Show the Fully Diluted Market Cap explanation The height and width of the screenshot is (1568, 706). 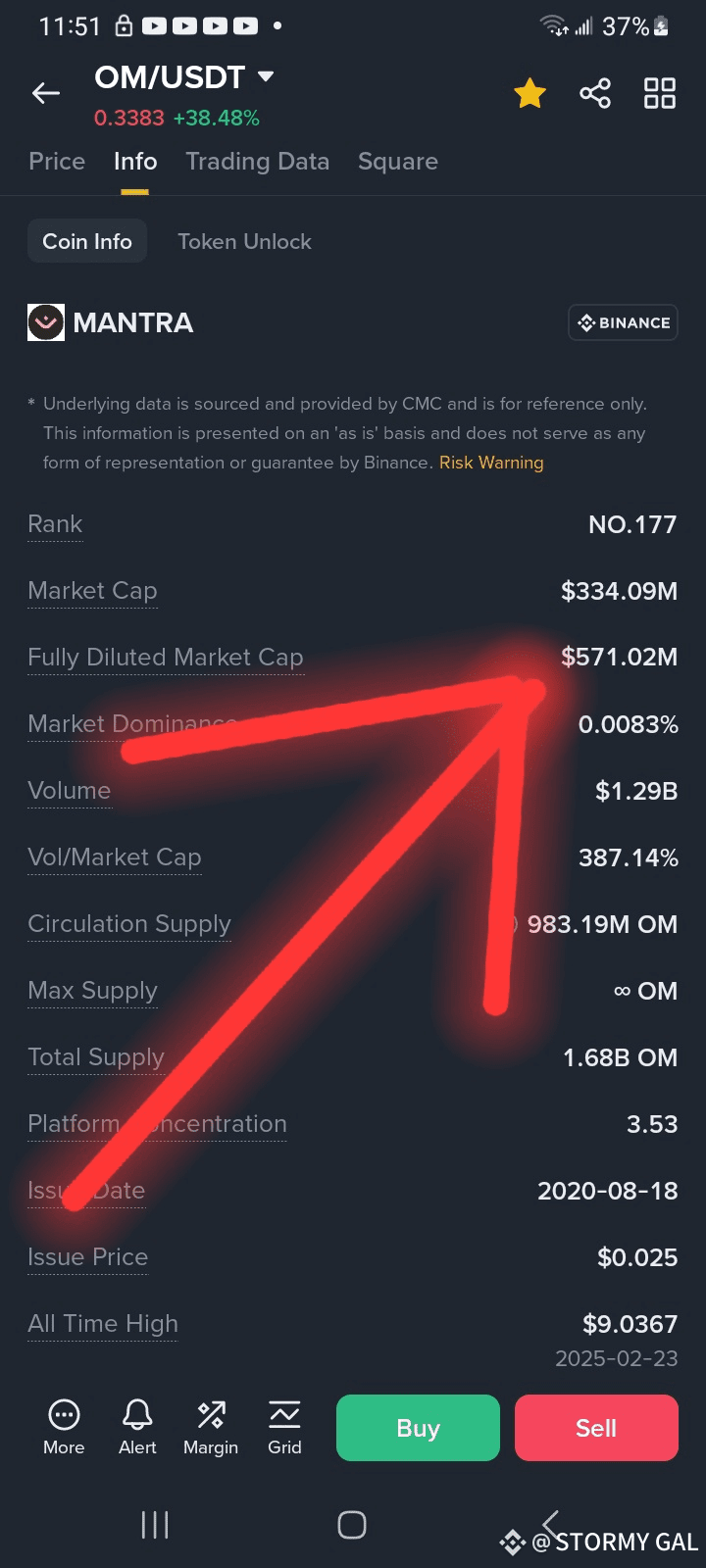coord(166,658)
